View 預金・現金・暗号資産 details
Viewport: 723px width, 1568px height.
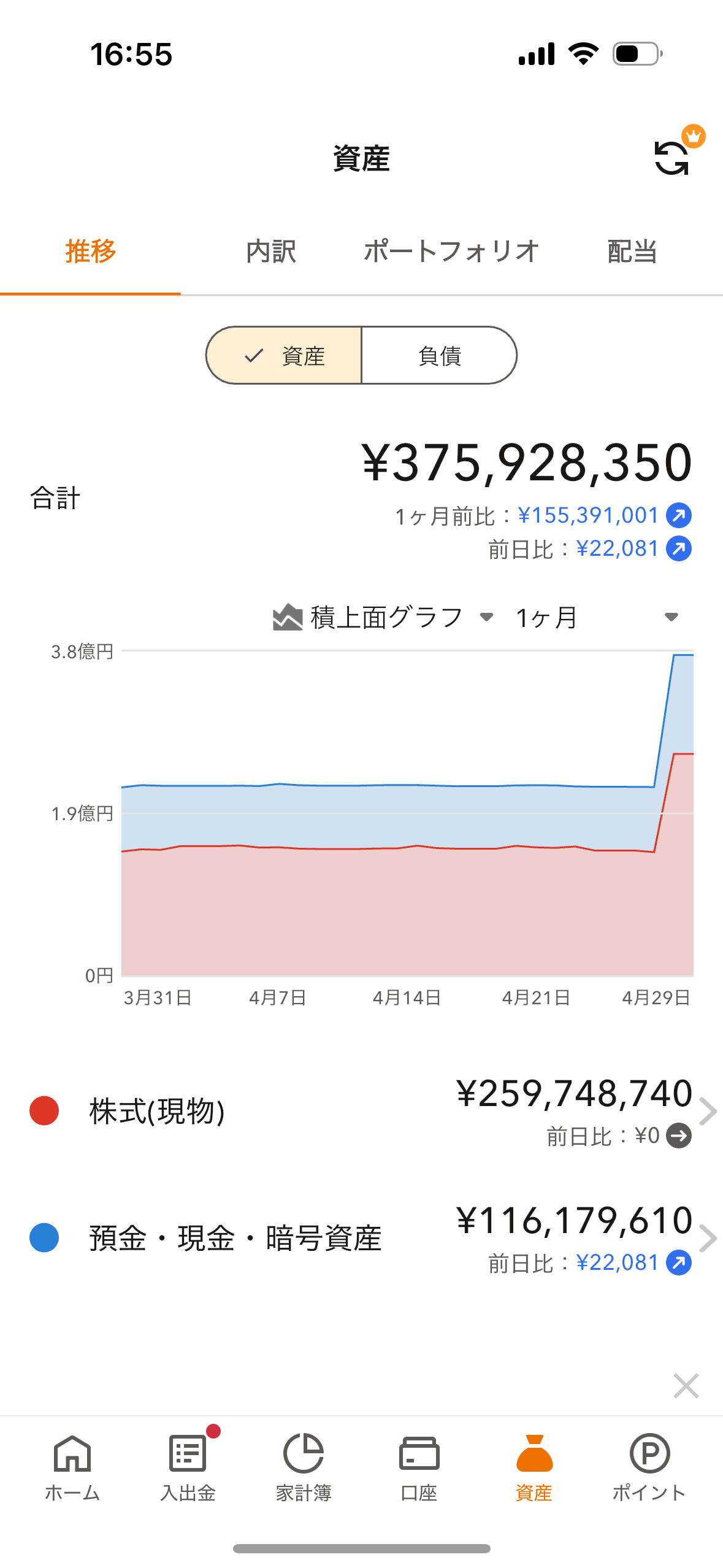361,1238
